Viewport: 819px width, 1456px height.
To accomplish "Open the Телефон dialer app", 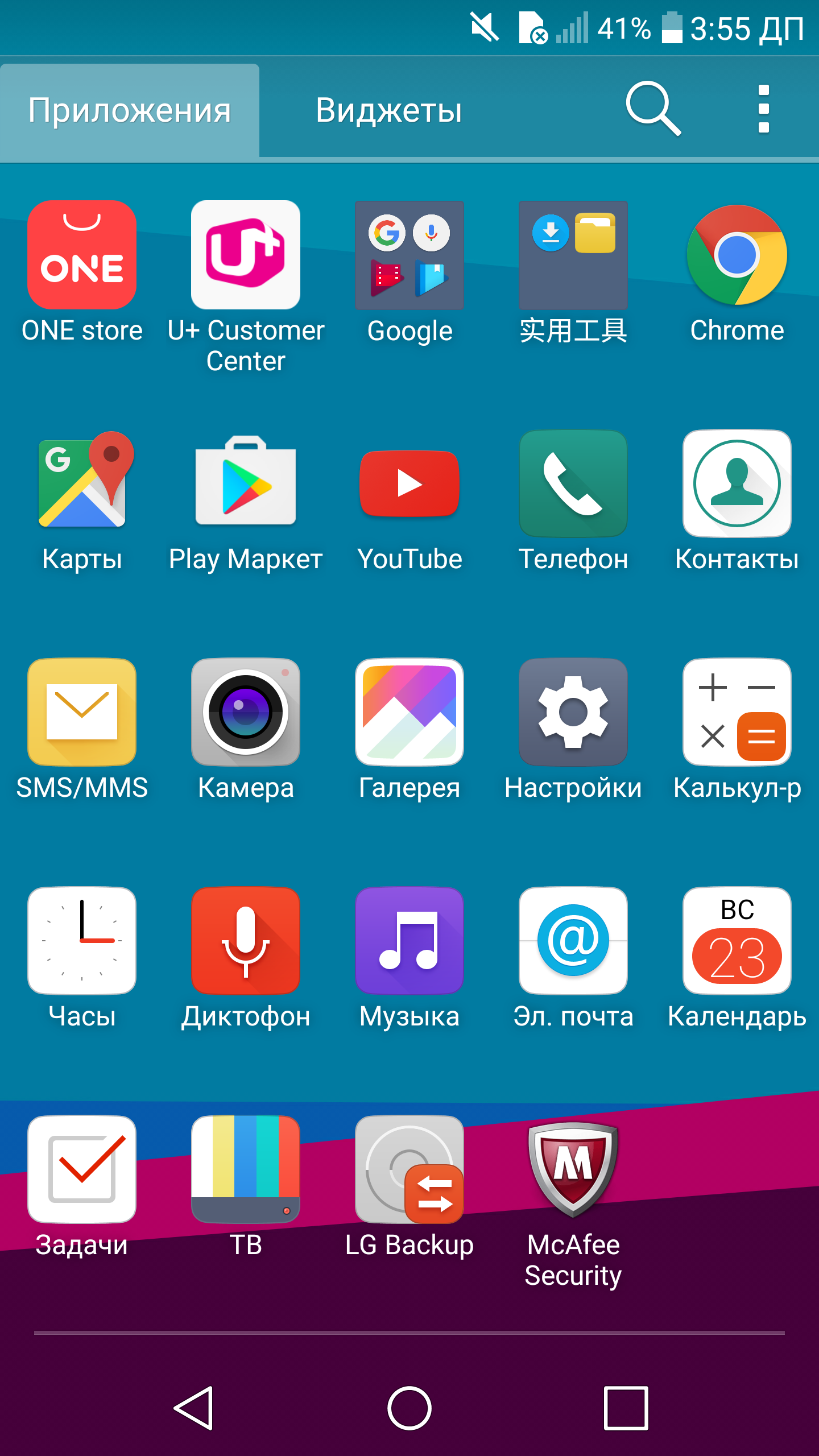I will point(573,483).
